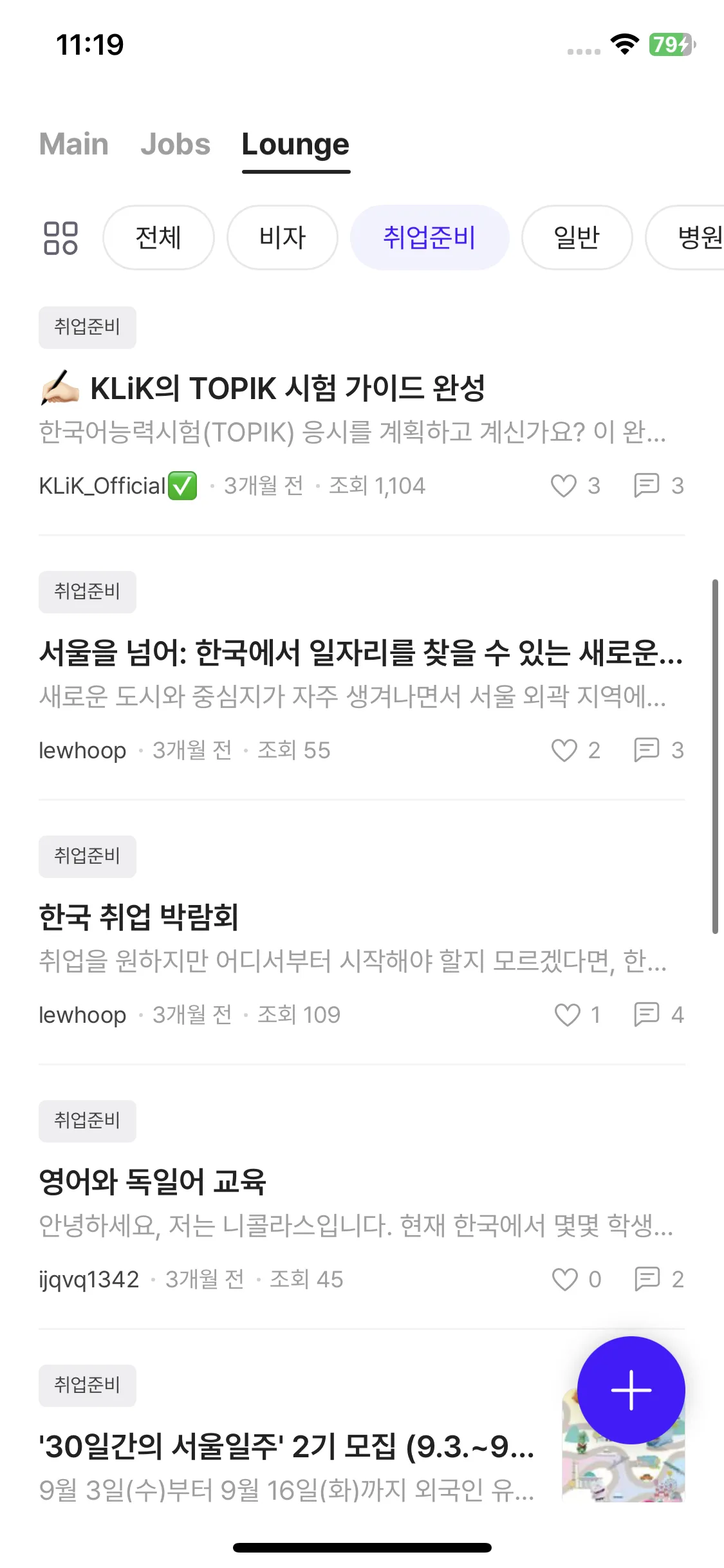Open the 영어와 독일어 교육 post
This screenshot has height=1568, width=724.
point(153,1182)
